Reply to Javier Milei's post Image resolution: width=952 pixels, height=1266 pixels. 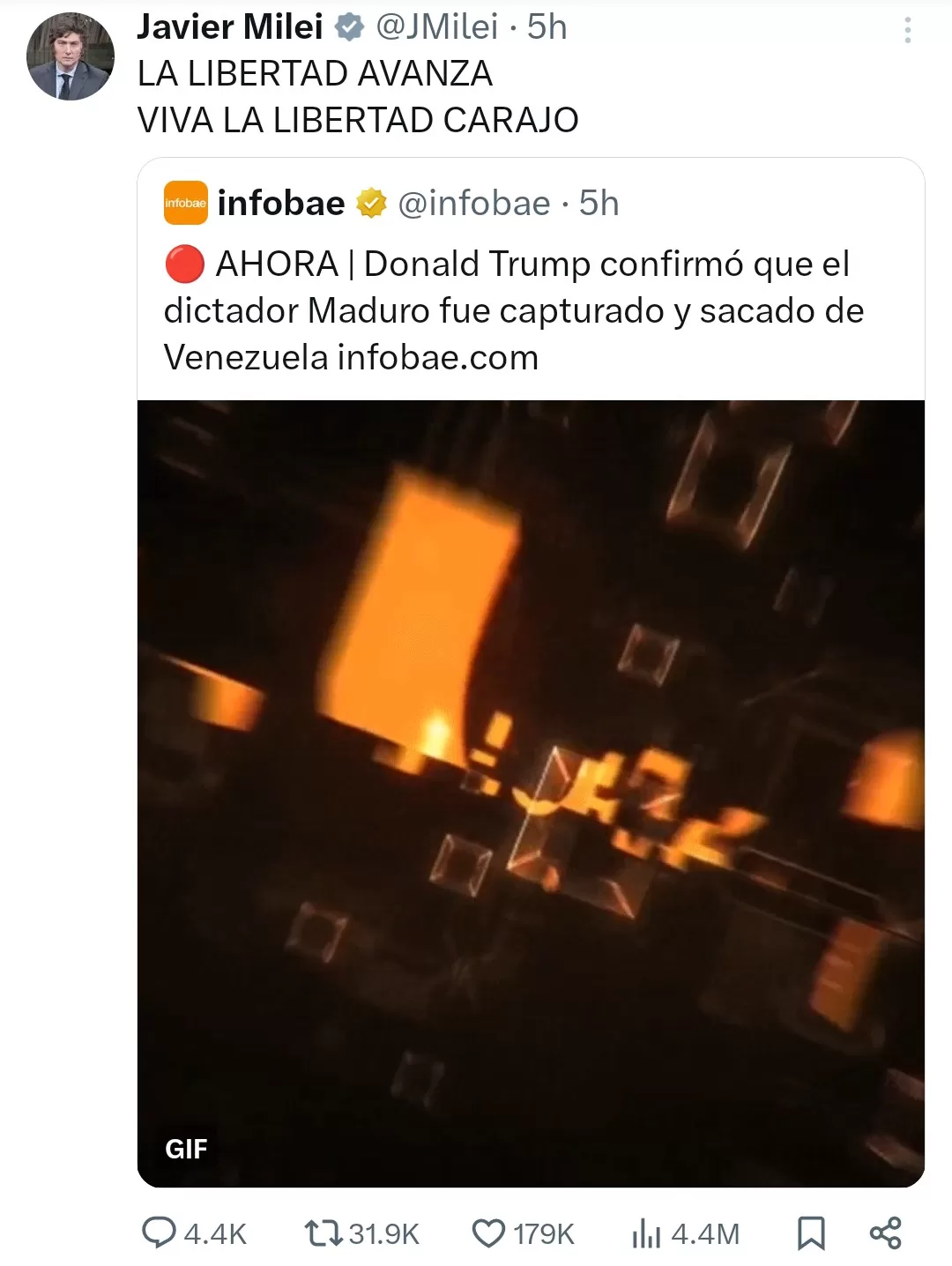click(160, 1232)
